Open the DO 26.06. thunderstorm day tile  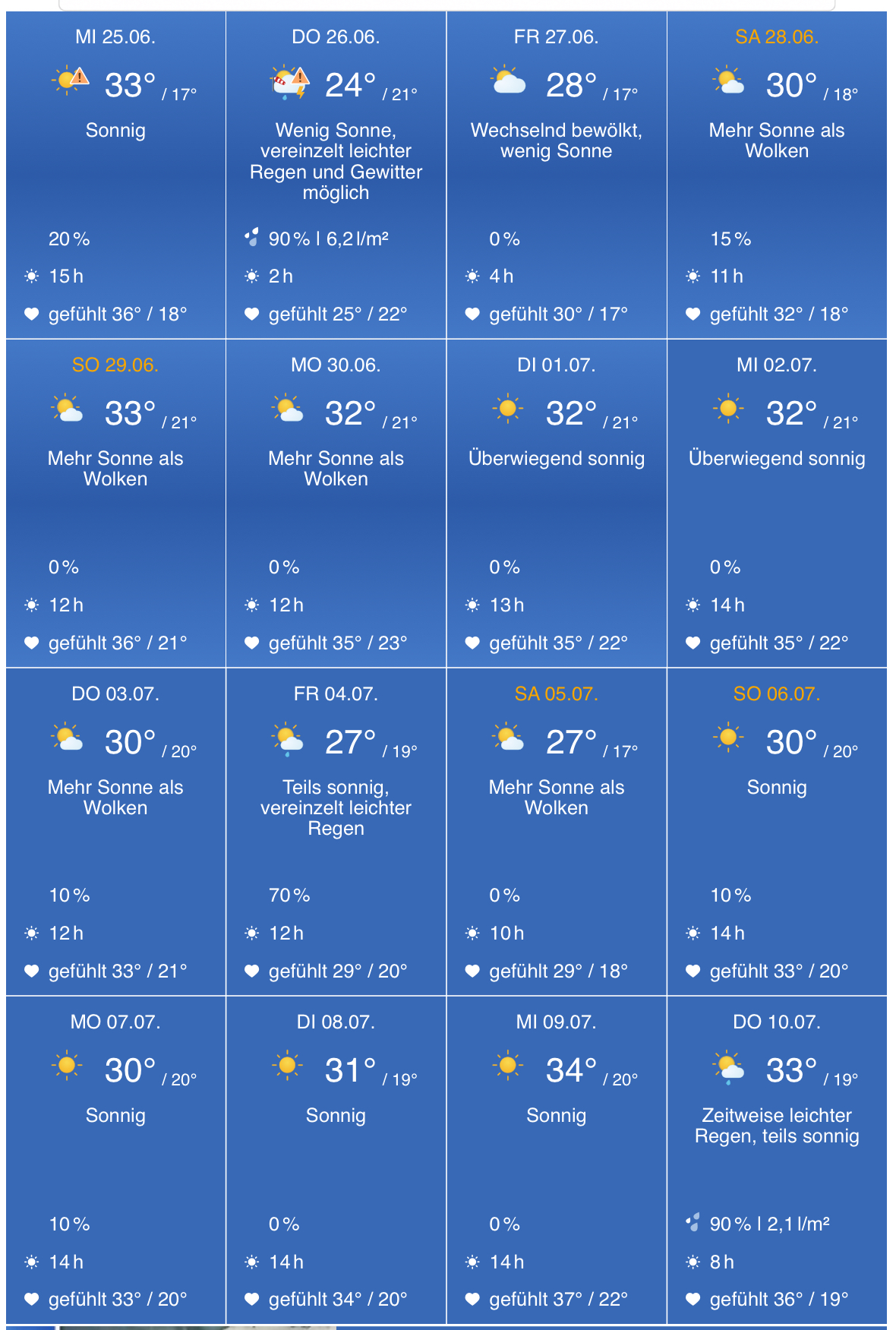tap(336, 175)
